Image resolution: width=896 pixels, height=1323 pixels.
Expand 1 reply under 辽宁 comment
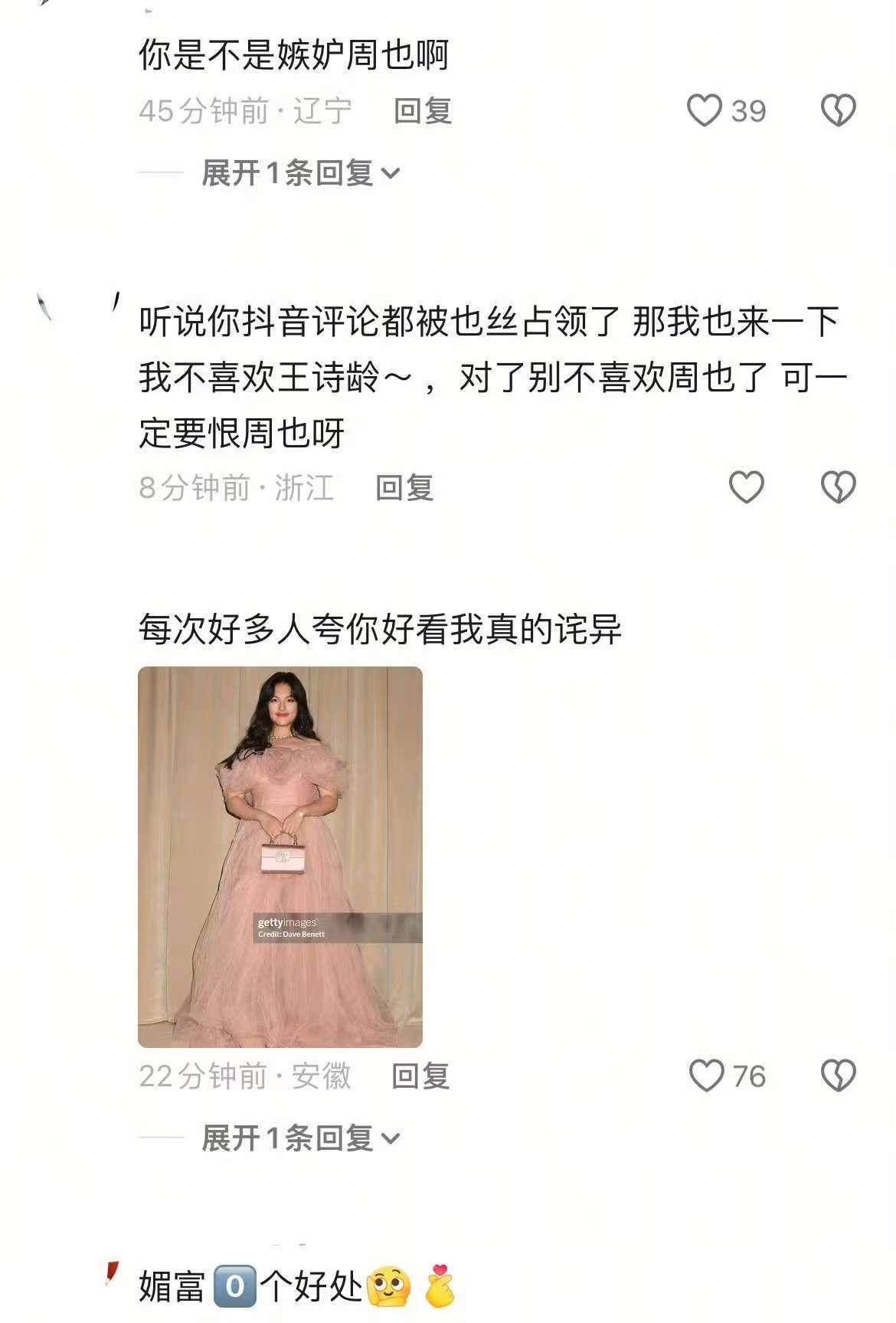point(300,173)
